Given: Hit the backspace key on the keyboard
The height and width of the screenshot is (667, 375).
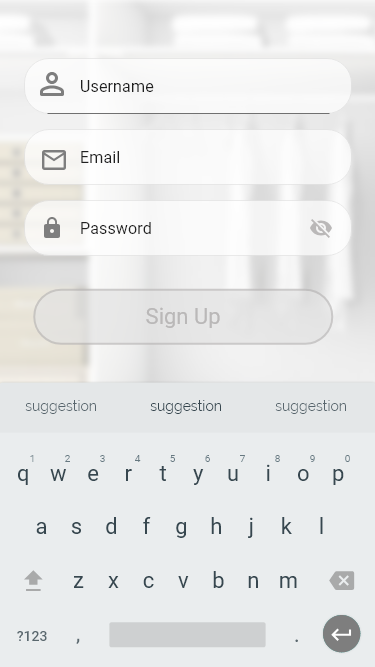Looking at the screenshot, I should (x=342, y=581).
